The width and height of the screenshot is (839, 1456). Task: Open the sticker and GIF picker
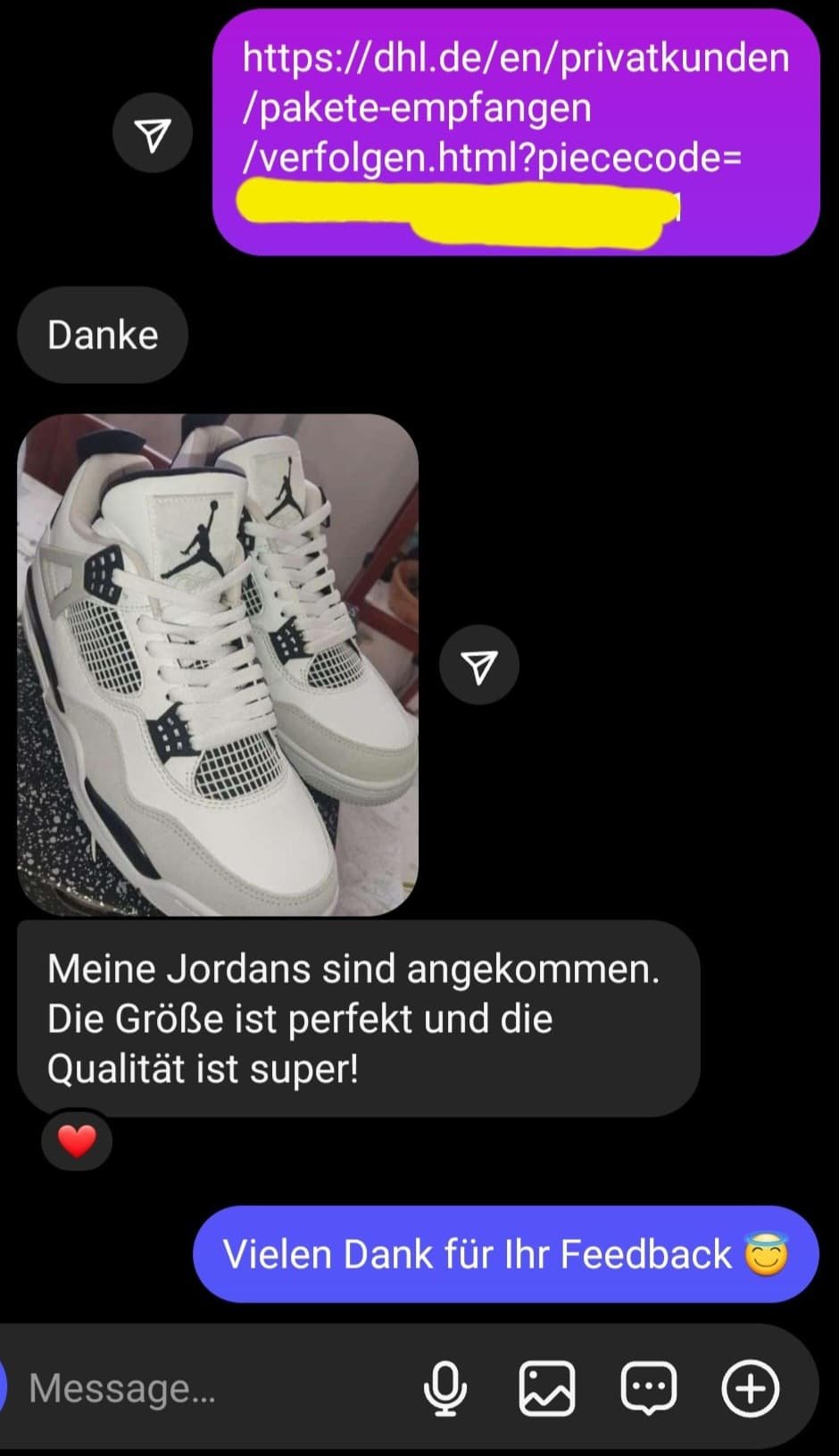point(649,1388)
